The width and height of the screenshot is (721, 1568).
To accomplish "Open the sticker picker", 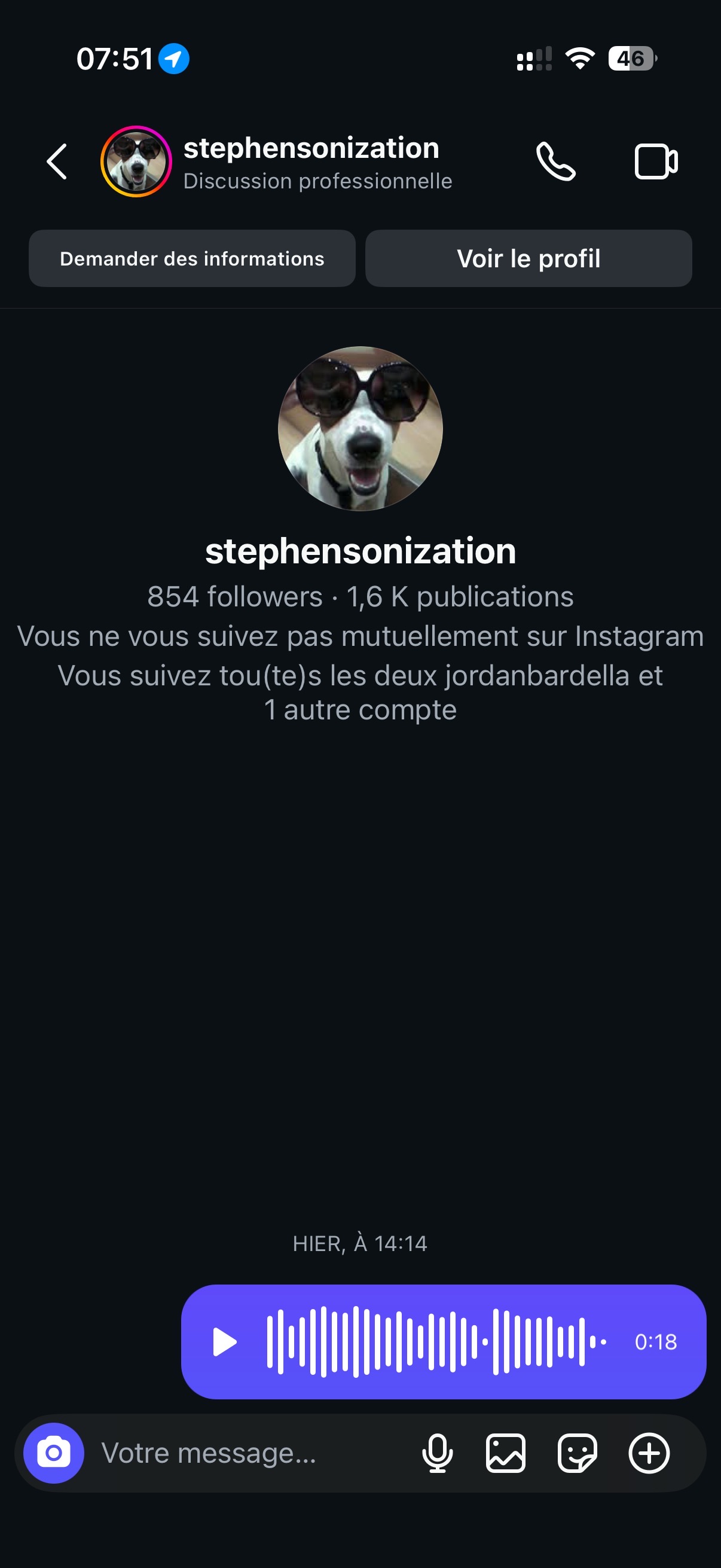I will click(577, 1453).
